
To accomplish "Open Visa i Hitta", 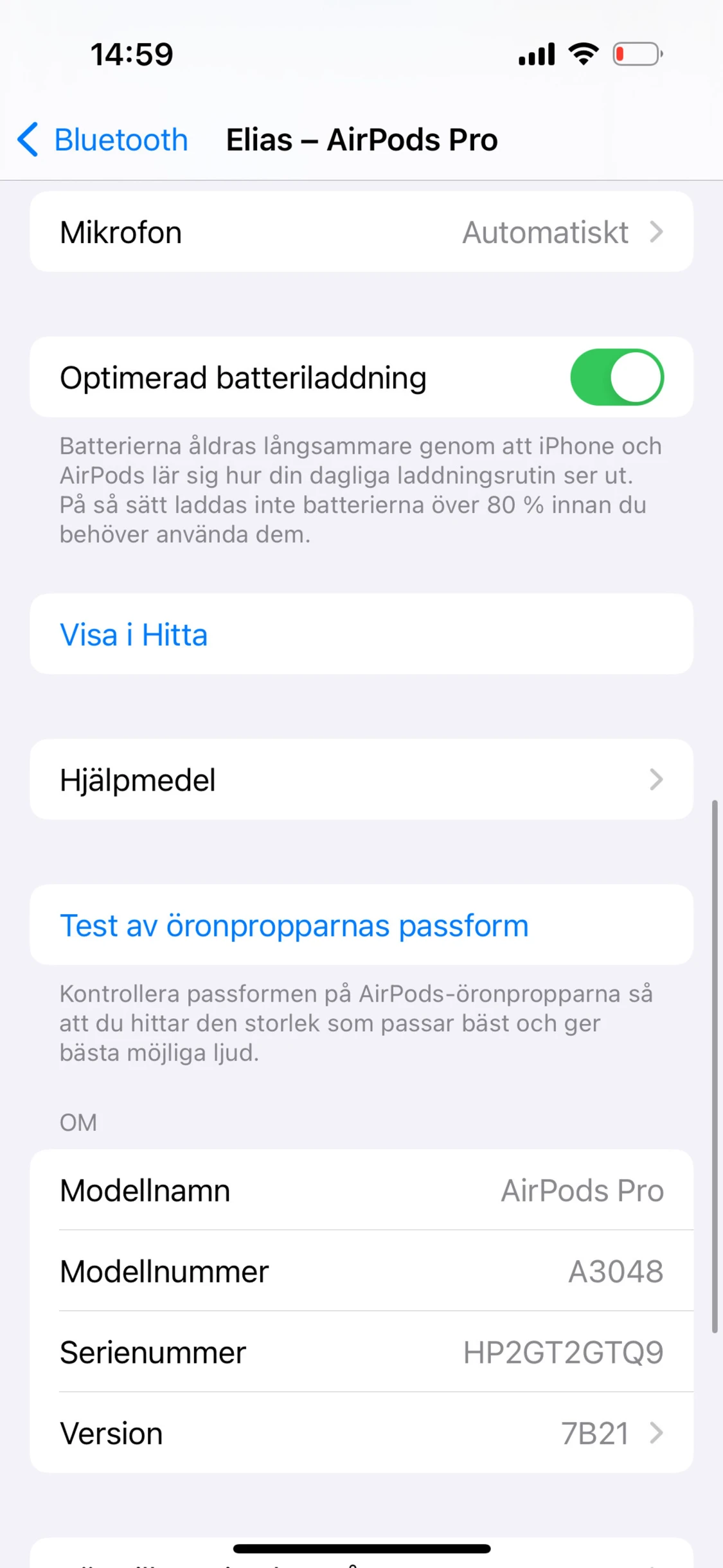I will tap(361, 635).
